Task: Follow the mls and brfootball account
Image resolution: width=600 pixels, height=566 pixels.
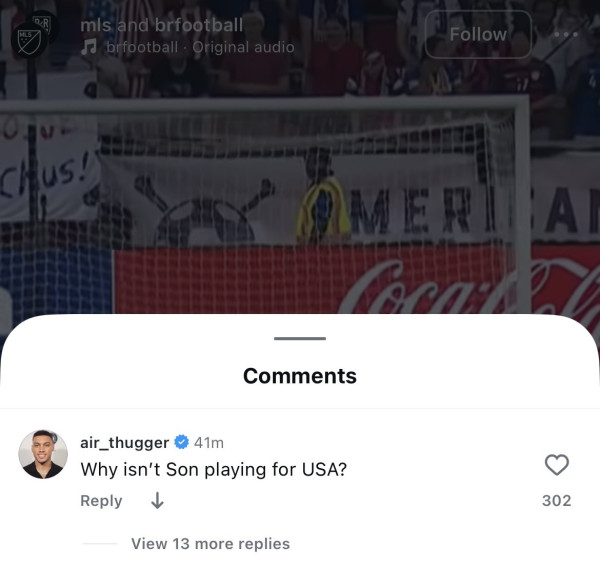Action: [x=478, y=35]
